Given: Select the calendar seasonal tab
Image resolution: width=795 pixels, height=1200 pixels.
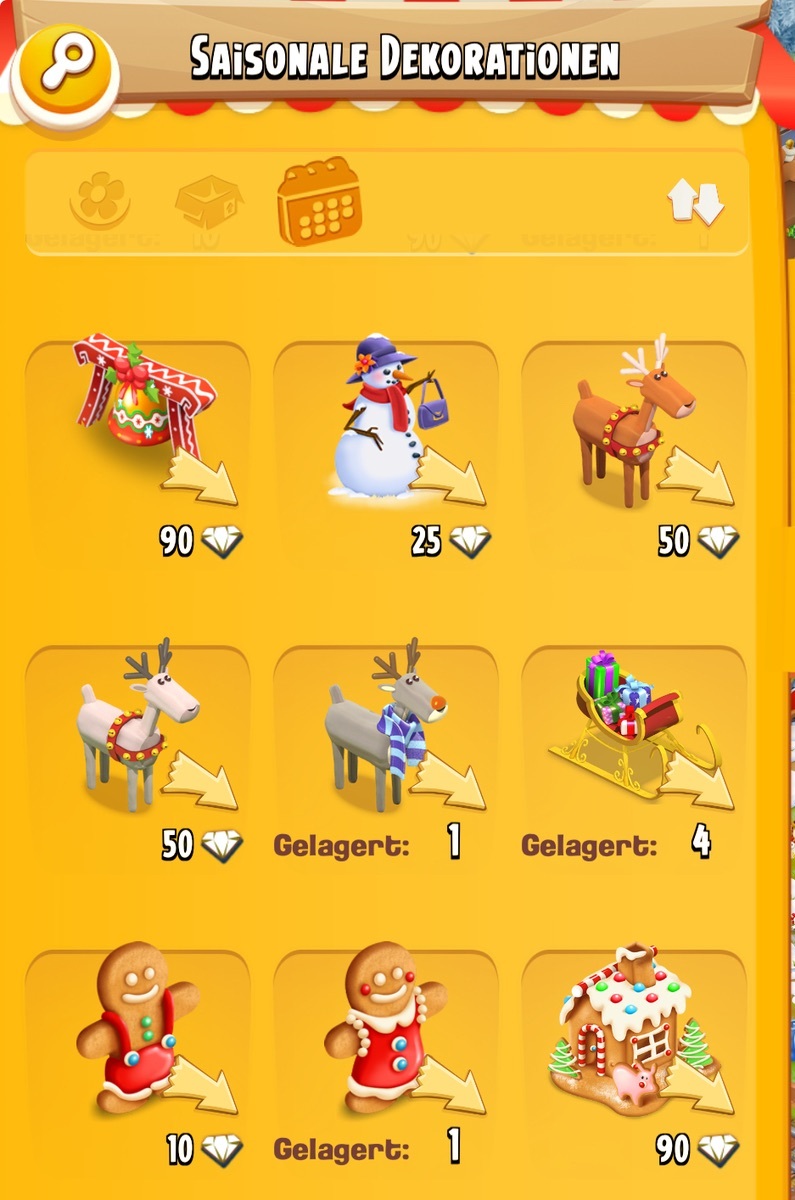Looking at the screenshot, I should pyautogui.click(x=319, y=201).
